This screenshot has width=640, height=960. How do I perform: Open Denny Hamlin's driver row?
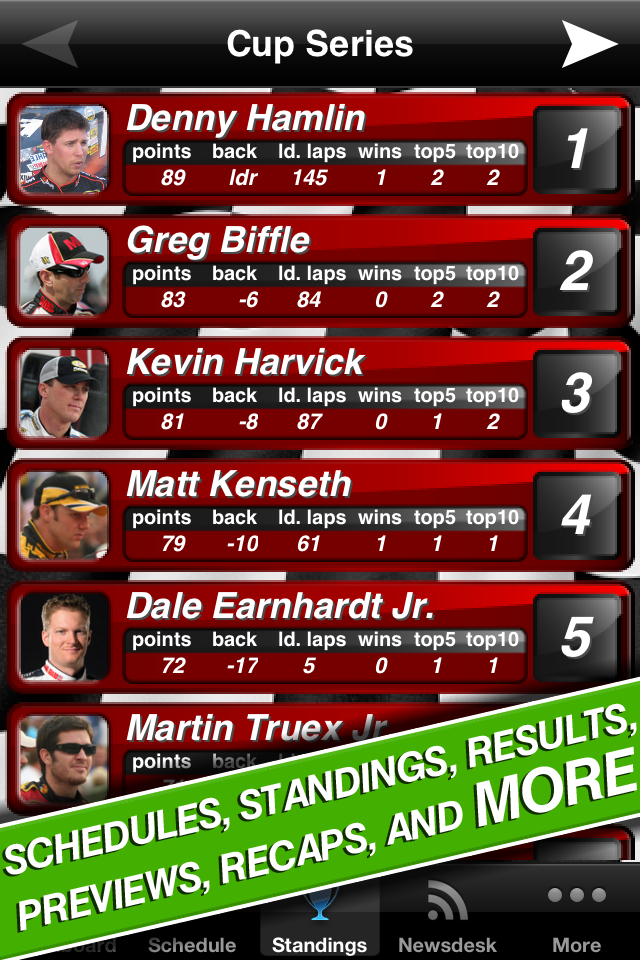click(x=320, y=150)
